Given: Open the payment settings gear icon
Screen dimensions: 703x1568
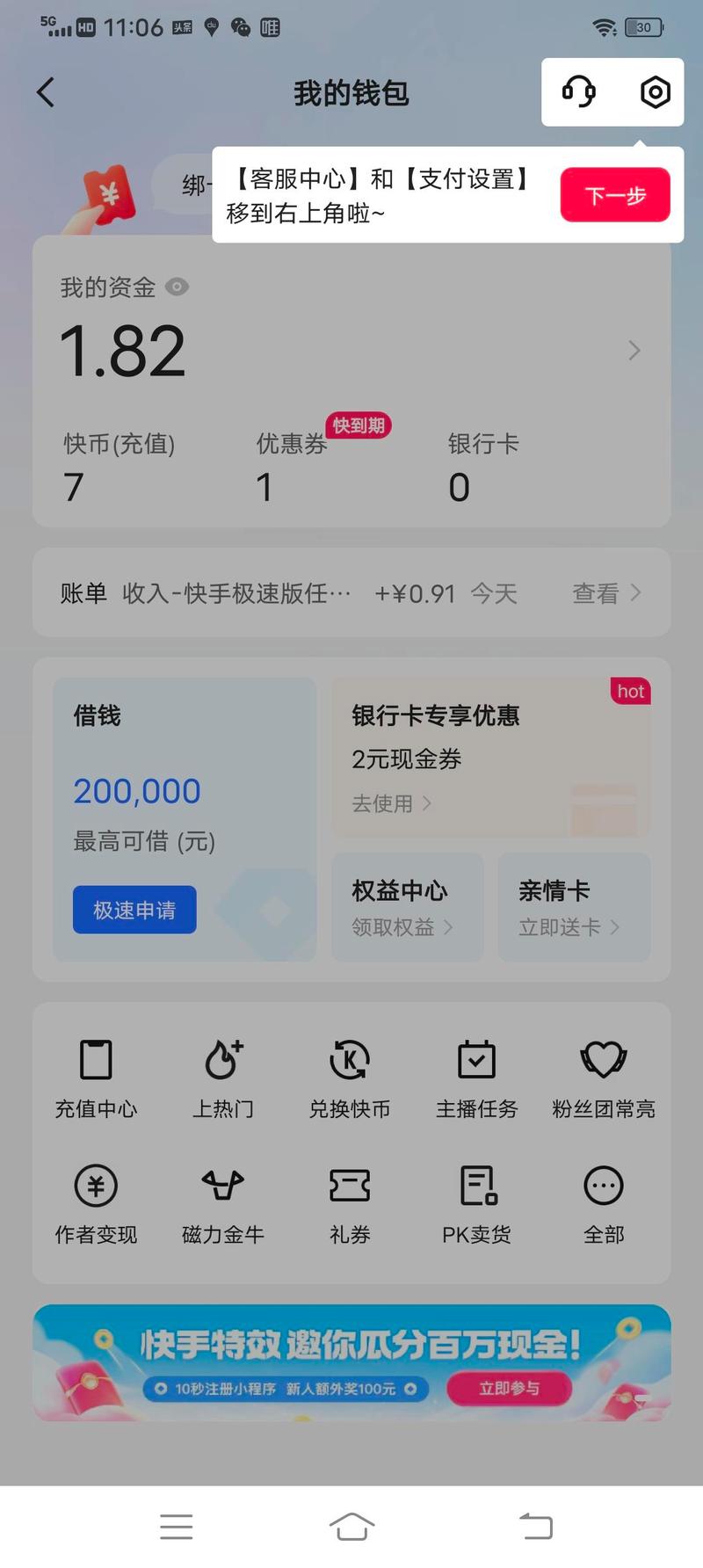Looking at the screenshot, I should tap(656, 91).
